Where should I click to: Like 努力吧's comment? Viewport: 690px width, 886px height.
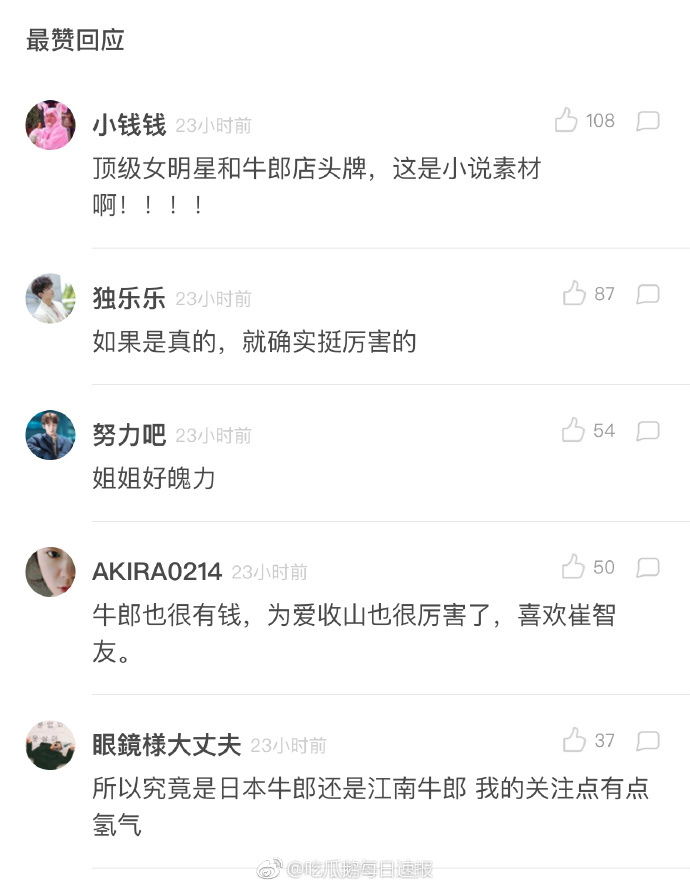(573, 431)
